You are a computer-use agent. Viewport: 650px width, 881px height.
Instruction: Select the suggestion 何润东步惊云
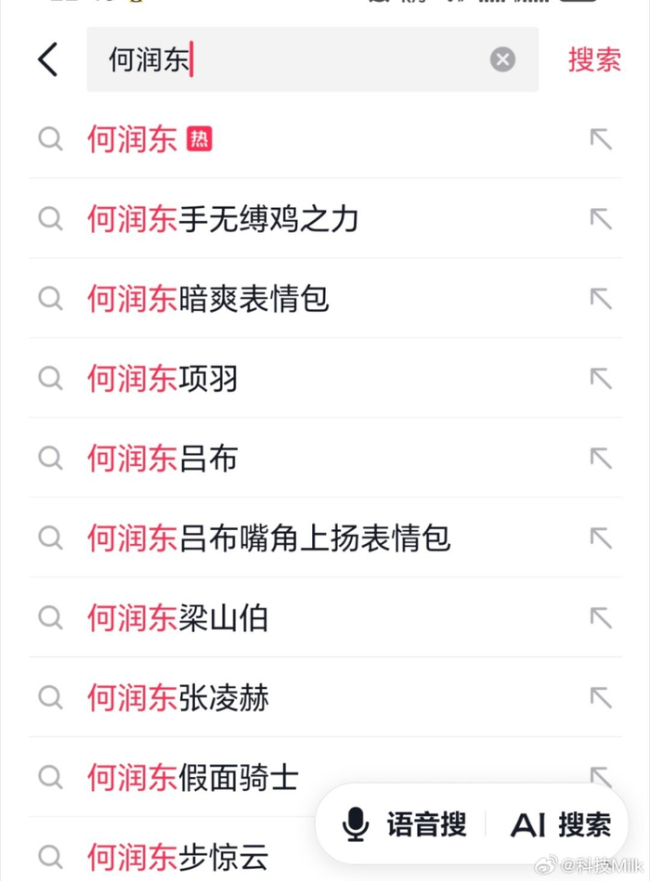coord(177,856)
